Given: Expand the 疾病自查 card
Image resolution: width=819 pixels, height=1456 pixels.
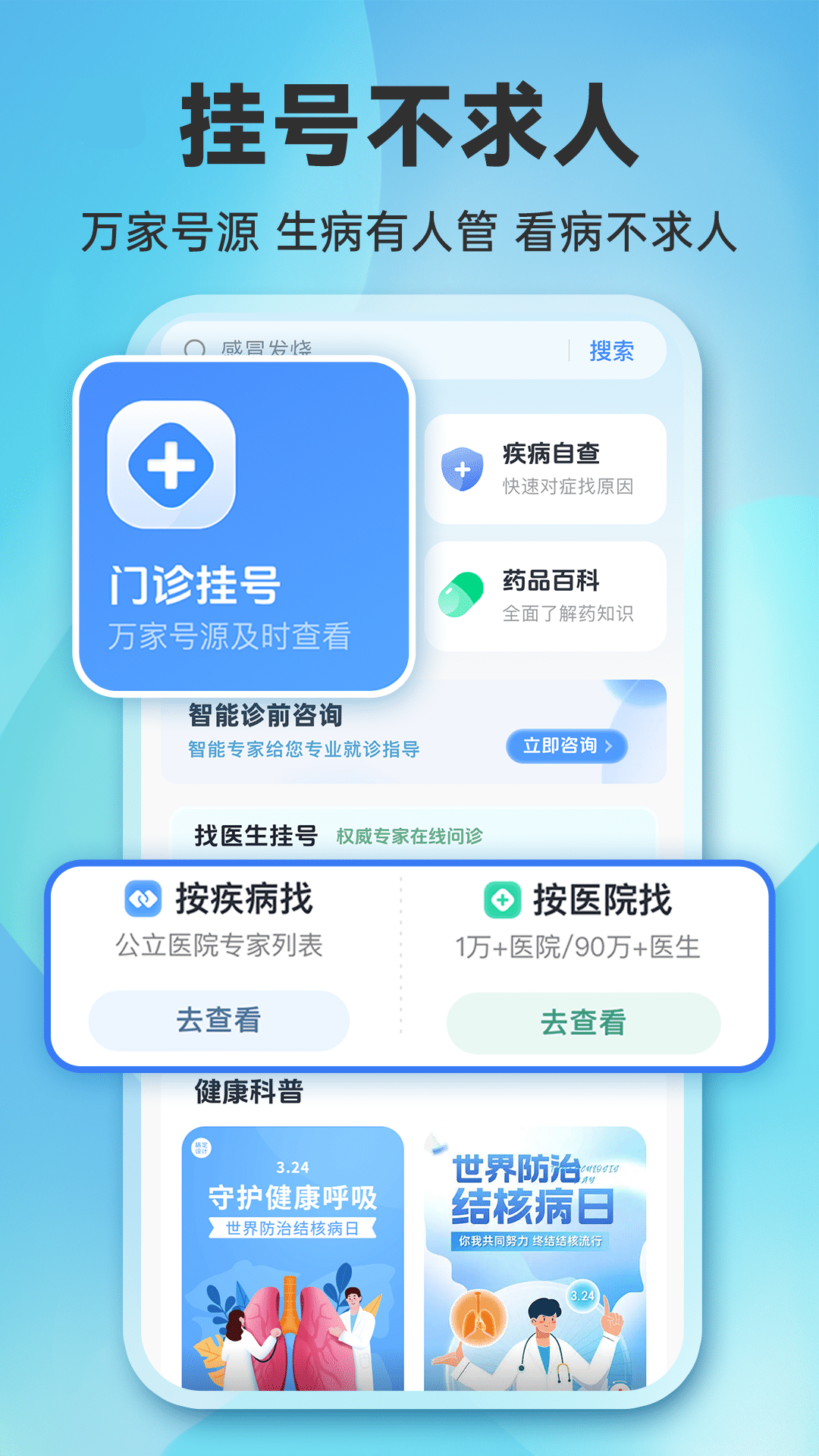Looking at the screenshot, I should pos(545,469).
